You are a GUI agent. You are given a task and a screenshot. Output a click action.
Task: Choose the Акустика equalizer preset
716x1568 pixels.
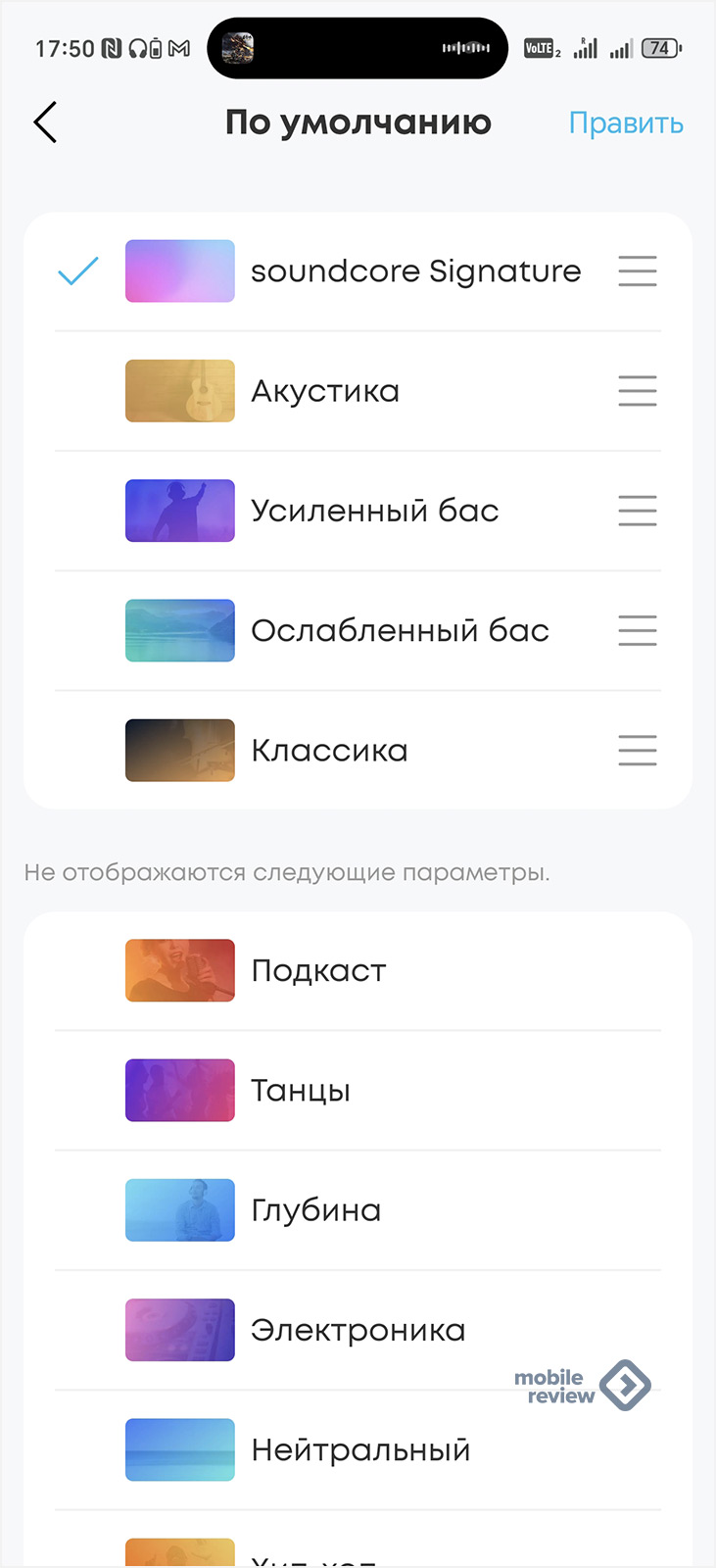358,391
